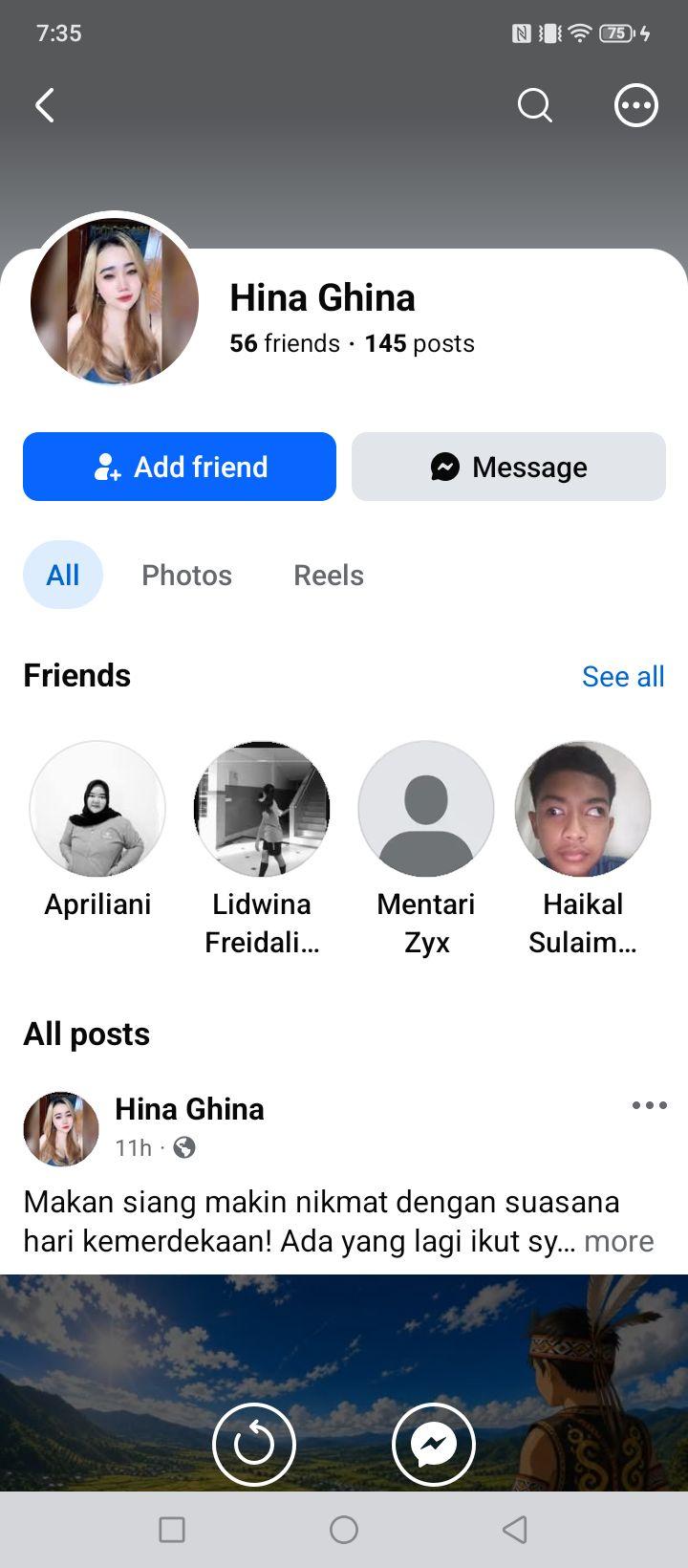
Task: Open search on this profile
Action: tap(535, 105)
